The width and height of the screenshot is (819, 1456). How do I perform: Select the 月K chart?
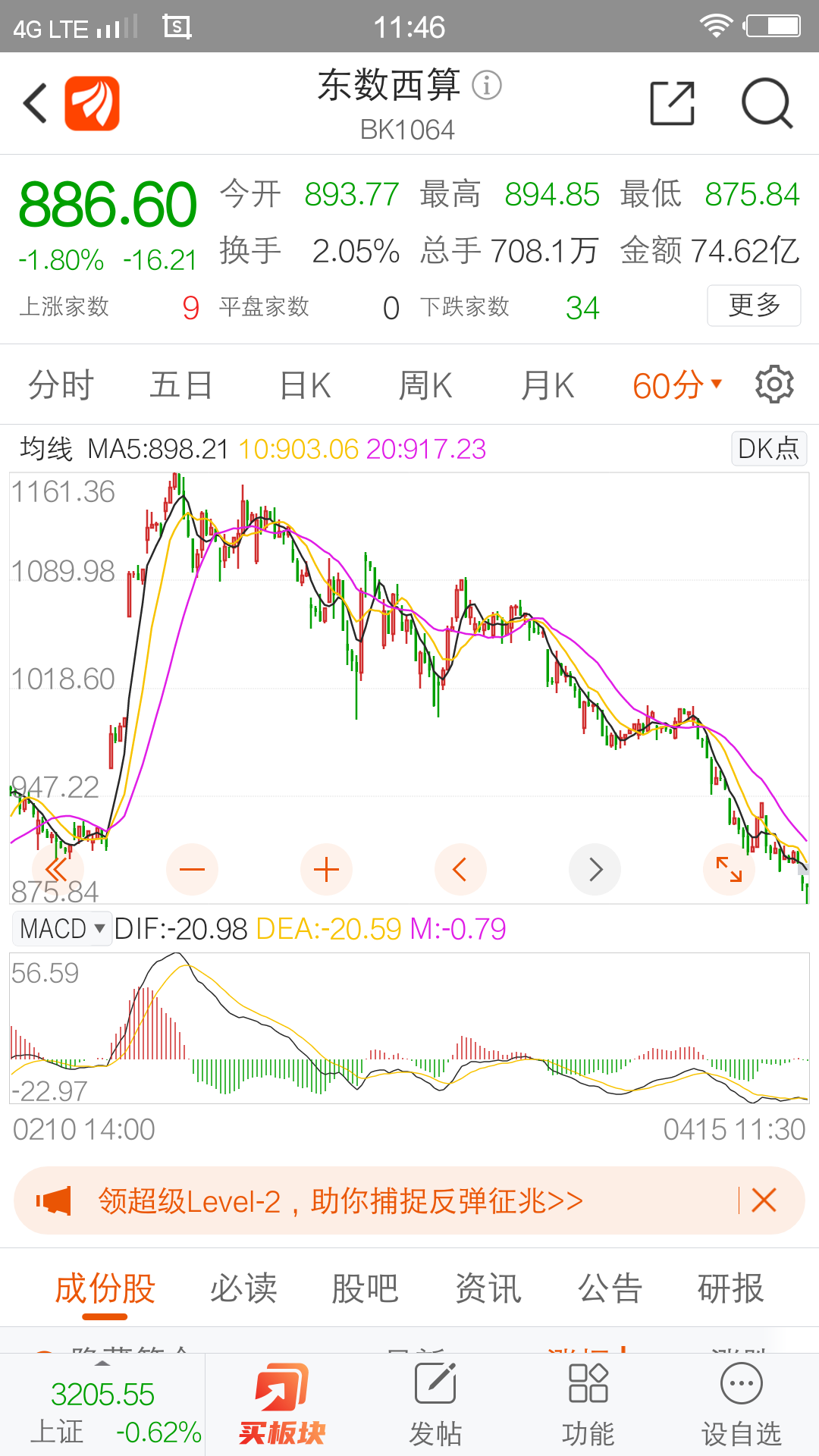click(x=548, y=385)
